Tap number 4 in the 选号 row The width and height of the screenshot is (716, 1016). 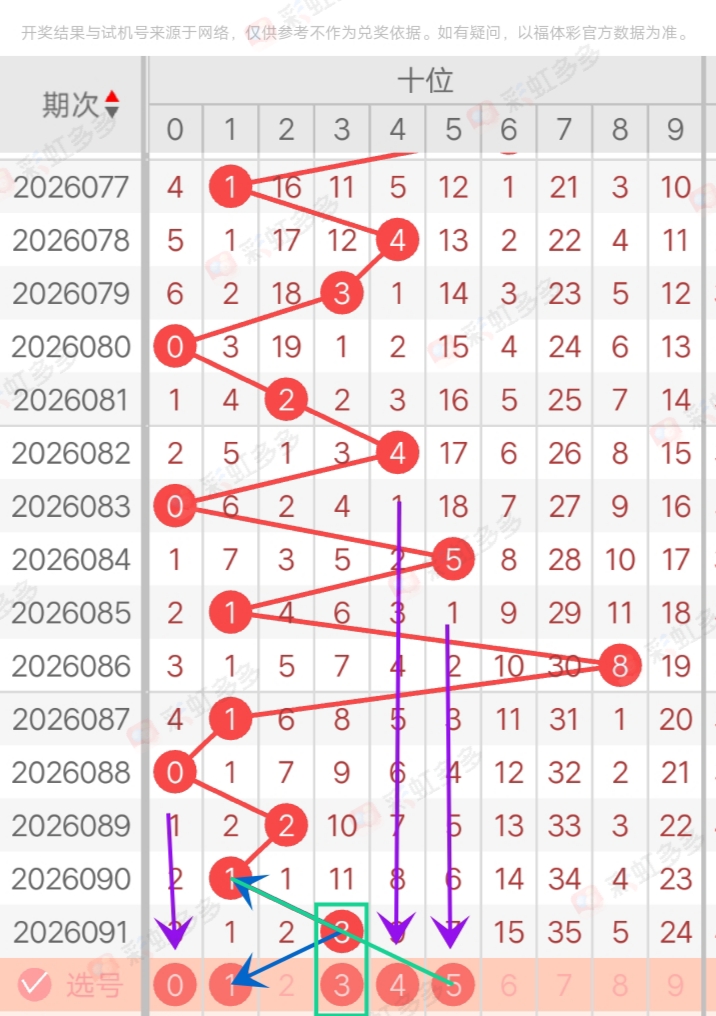(398, 986)
